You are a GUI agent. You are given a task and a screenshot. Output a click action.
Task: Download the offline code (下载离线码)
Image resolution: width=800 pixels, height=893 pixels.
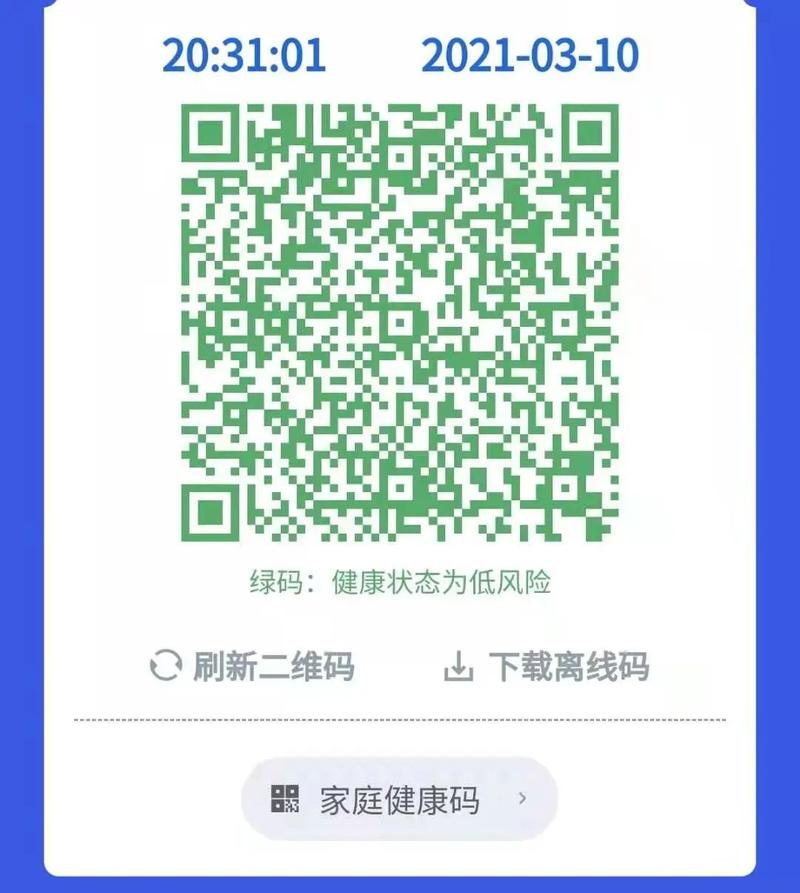[547, 666]
